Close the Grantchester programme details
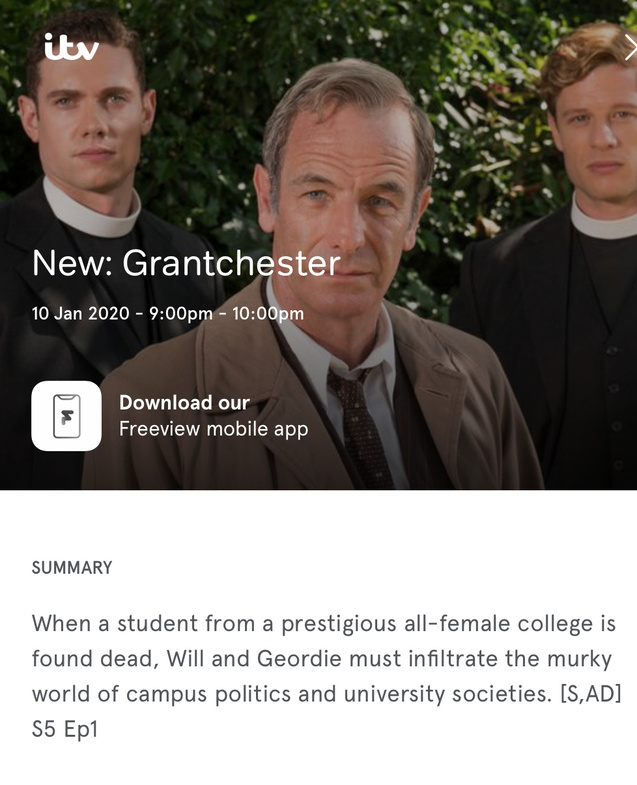The image size is (637, 785). pos(629,47)
